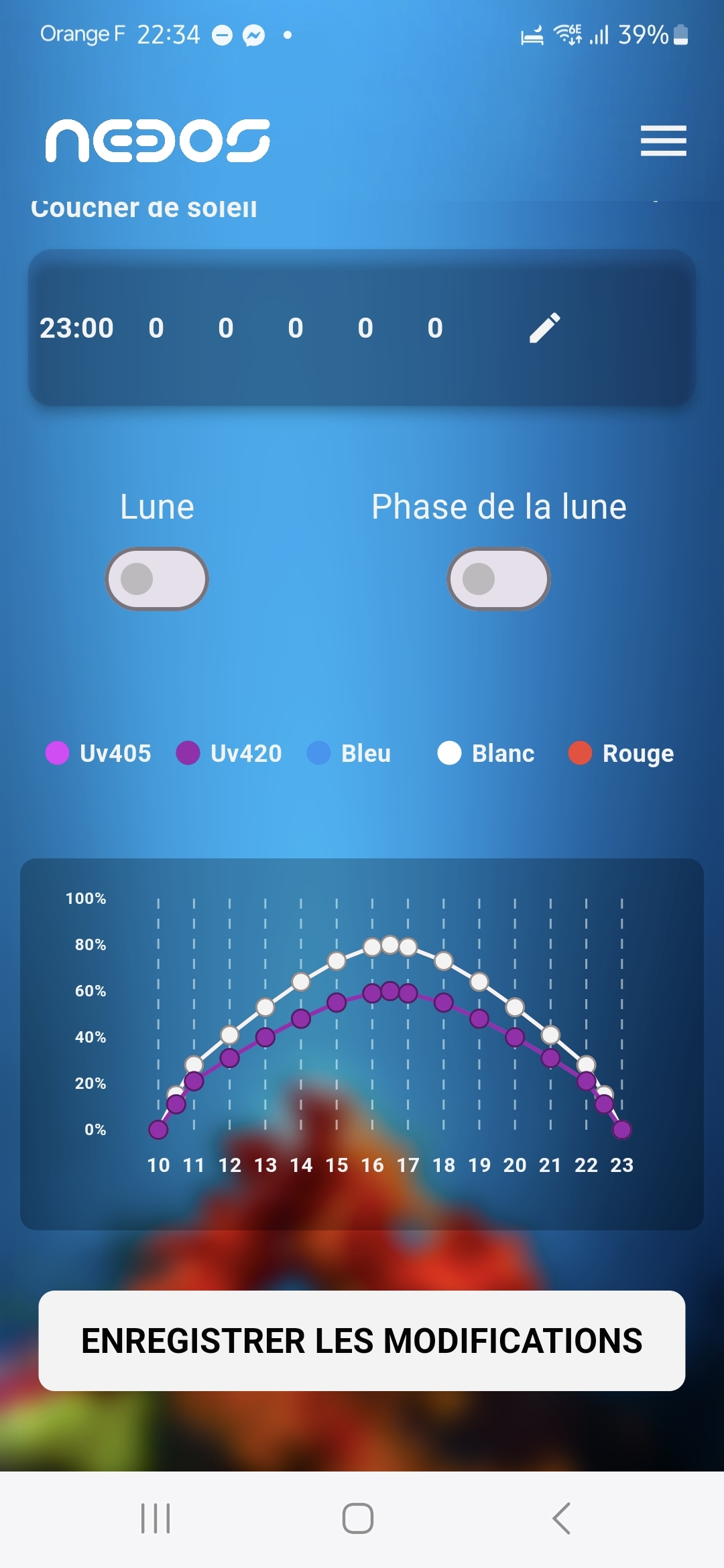Enable the Phase de la lune switch
The image size is (724, 1568).
499,579
